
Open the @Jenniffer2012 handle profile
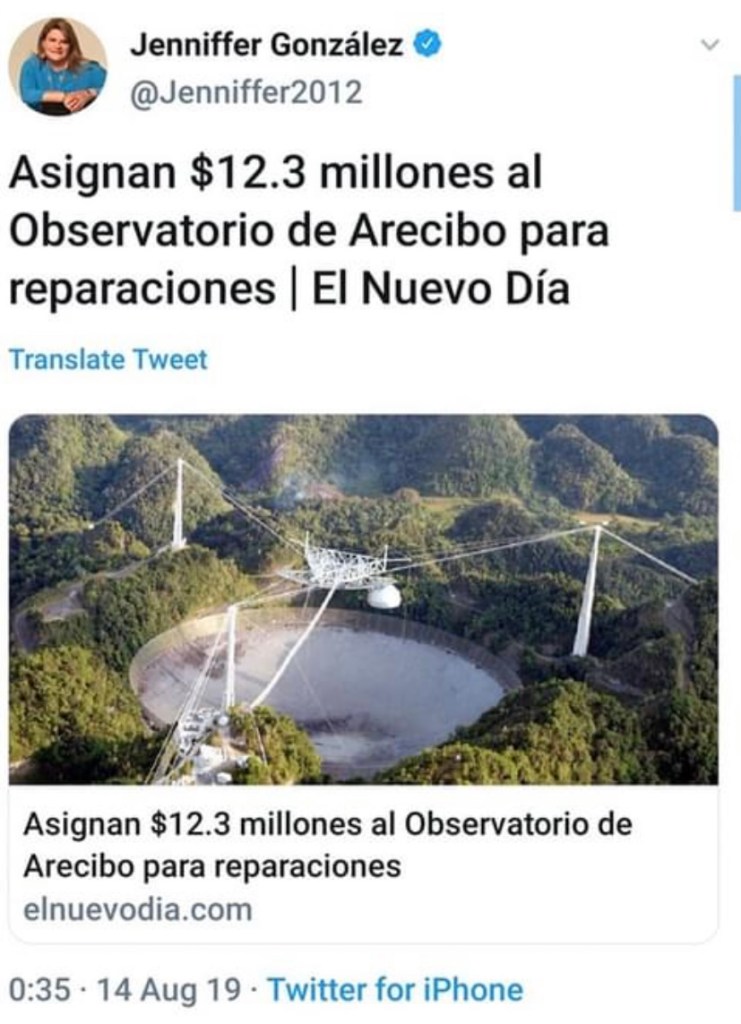(x=246, y=93)
